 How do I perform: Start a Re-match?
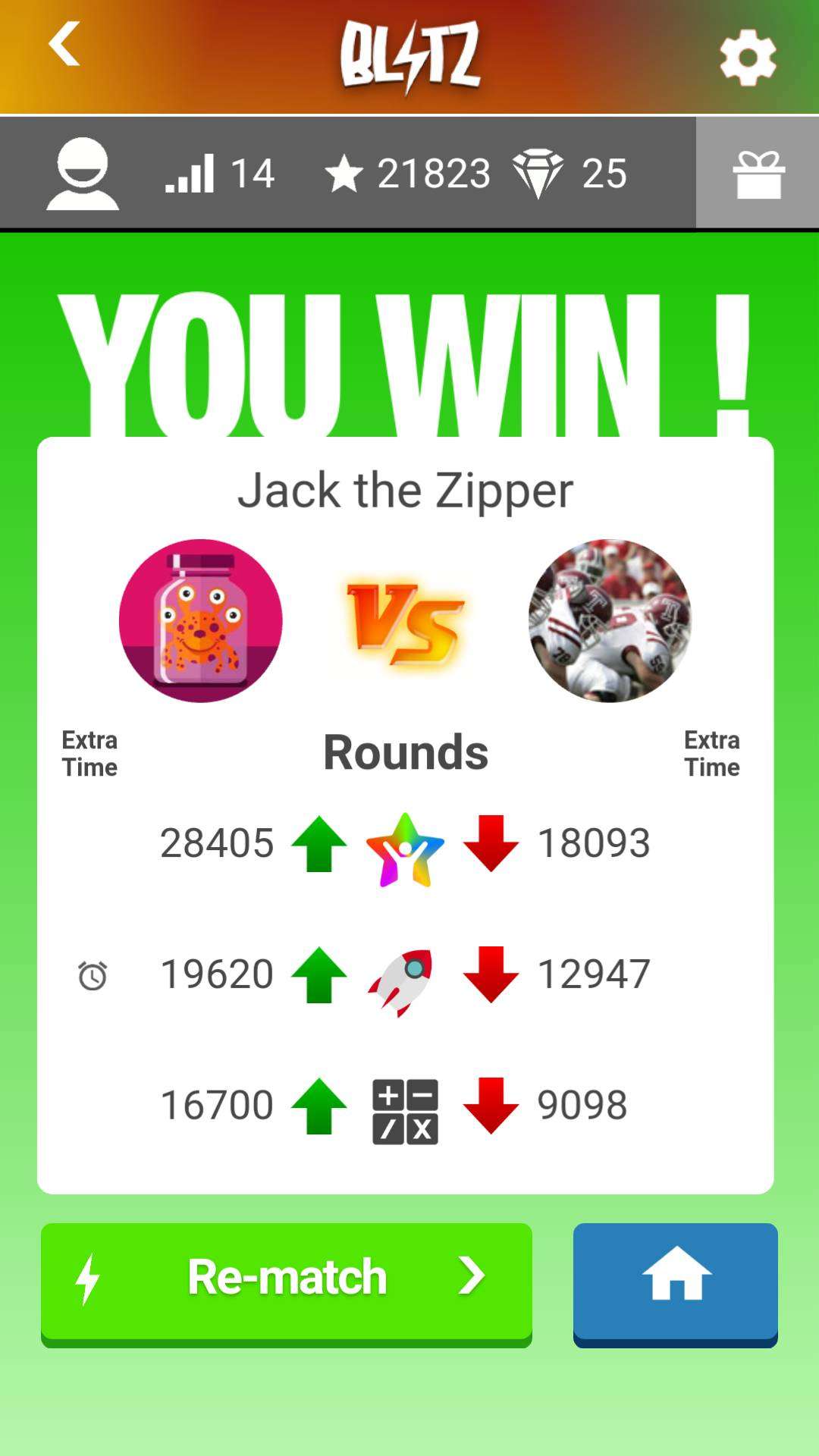coord(286,1282)
